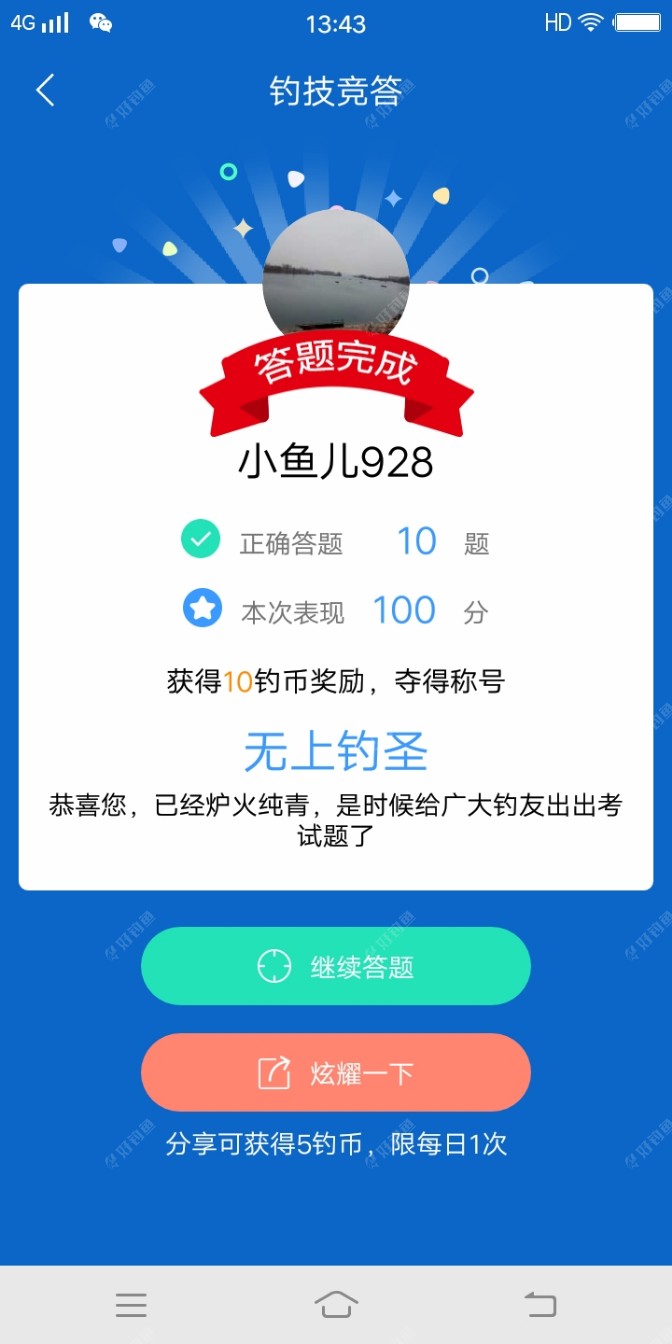The image size is (672, 1344).
Task: Go to the system home screen
Action: coord(336,1304)
